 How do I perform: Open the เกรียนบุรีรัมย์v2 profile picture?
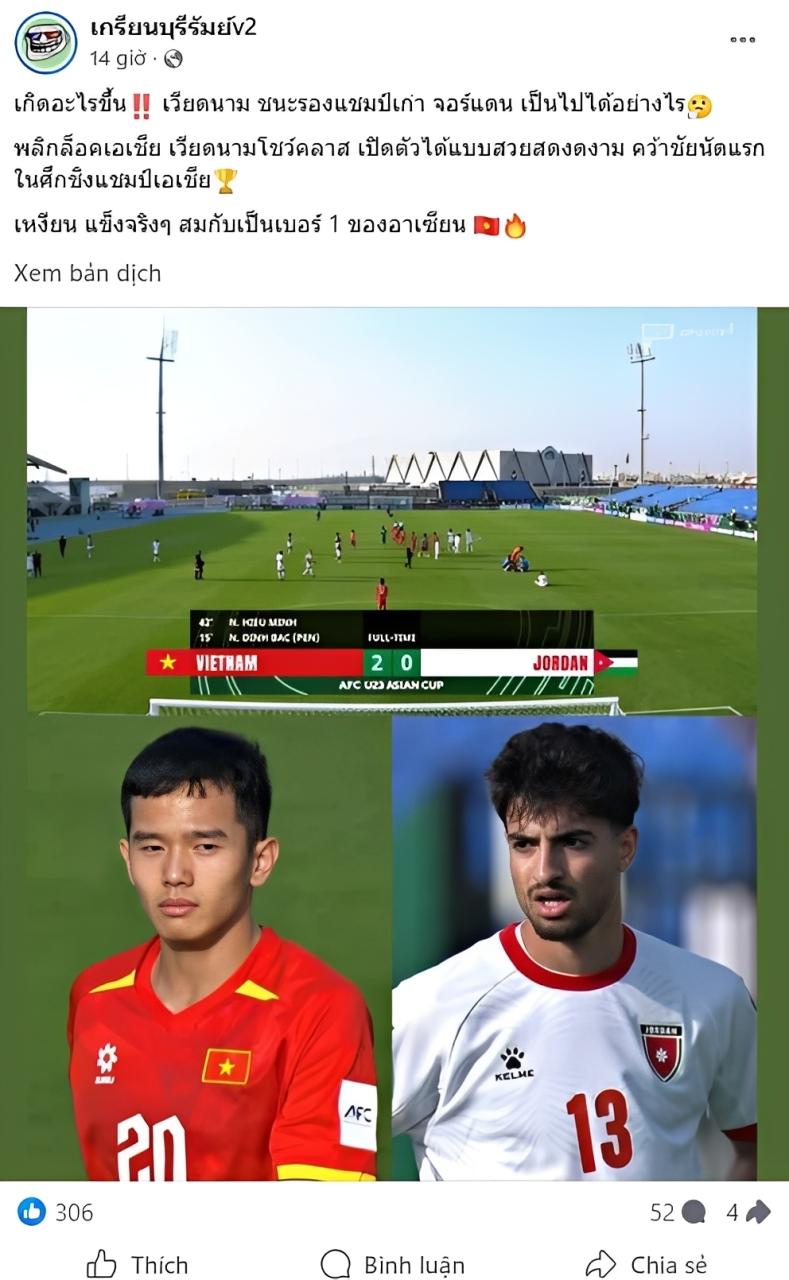click(x=45, y=42)
